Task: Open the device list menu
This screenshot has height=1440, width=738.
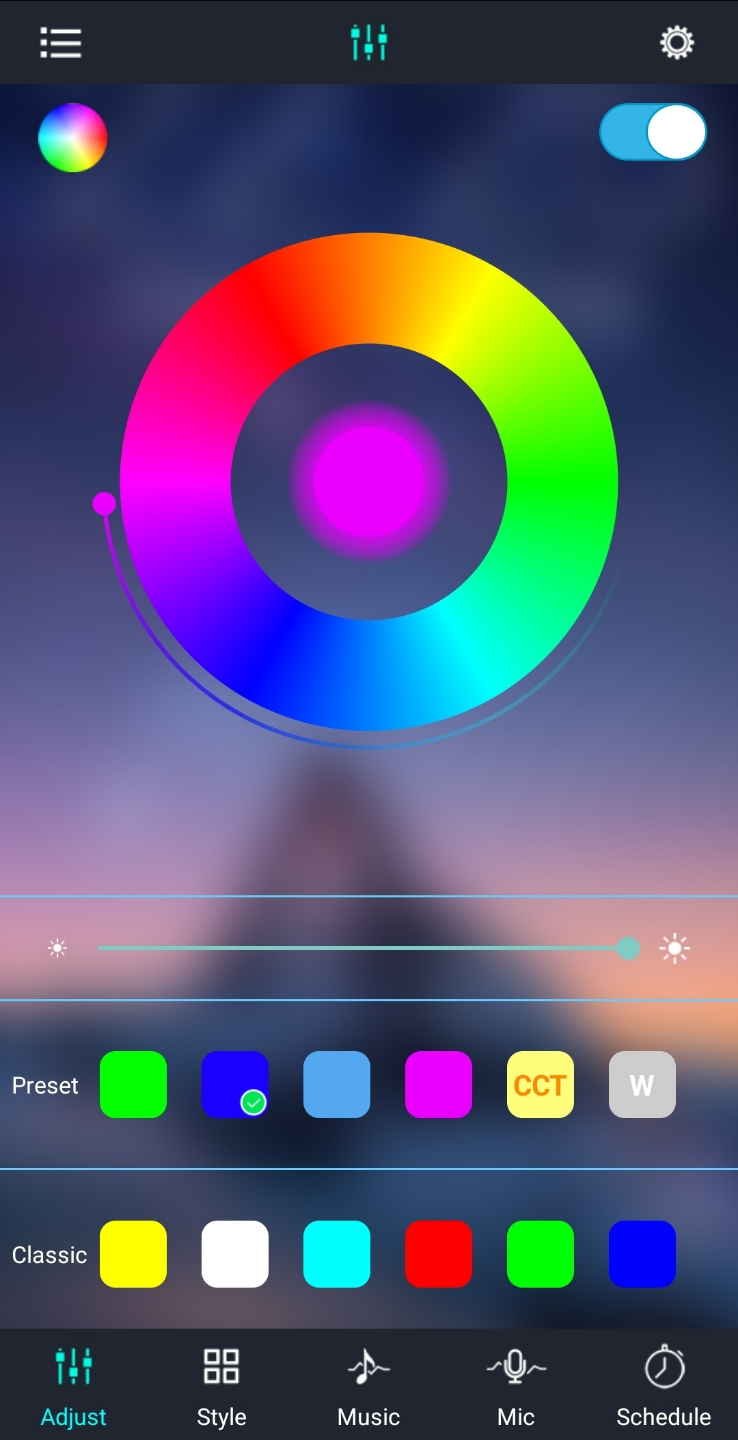Action: coord(61,42)
